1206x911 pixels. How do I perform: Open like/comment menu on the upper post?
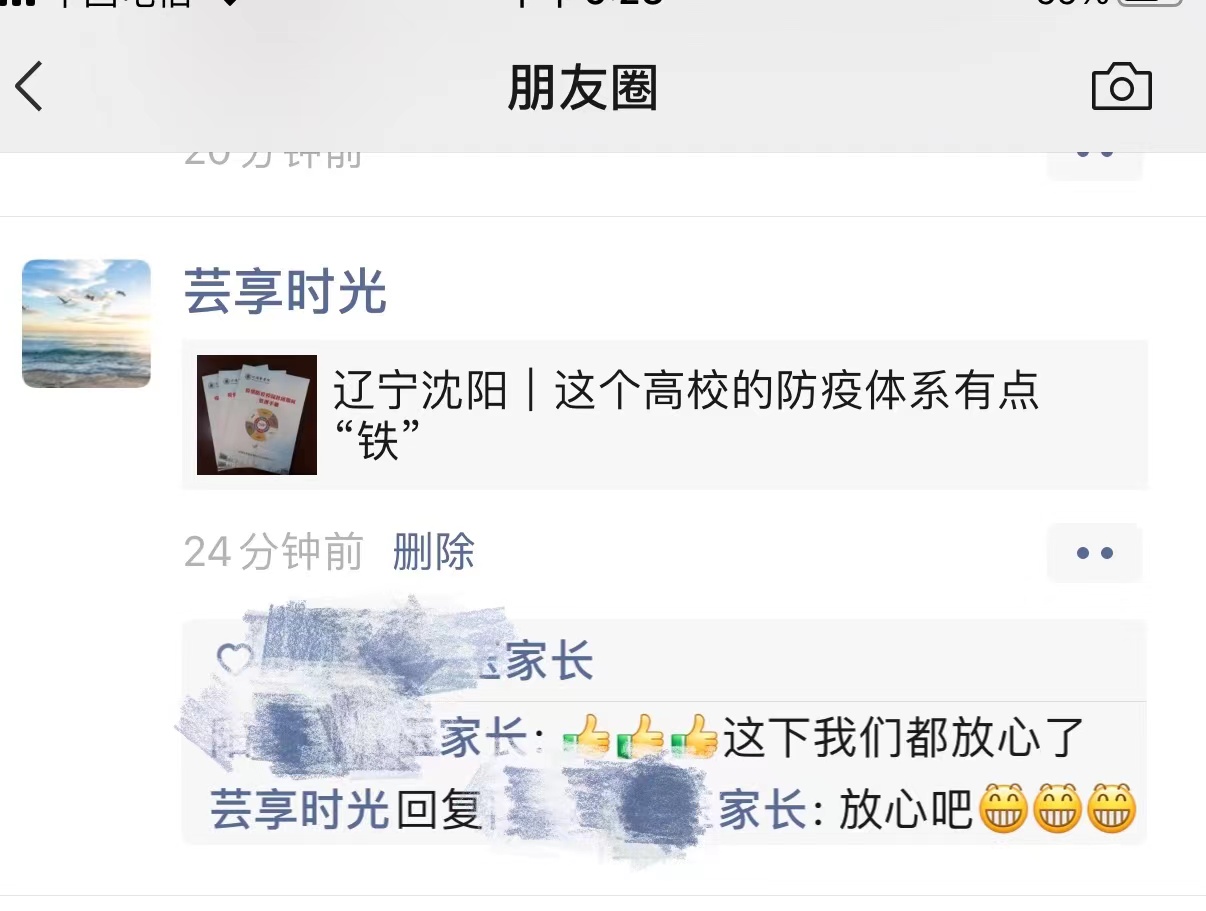click(x=1094, y=160)
